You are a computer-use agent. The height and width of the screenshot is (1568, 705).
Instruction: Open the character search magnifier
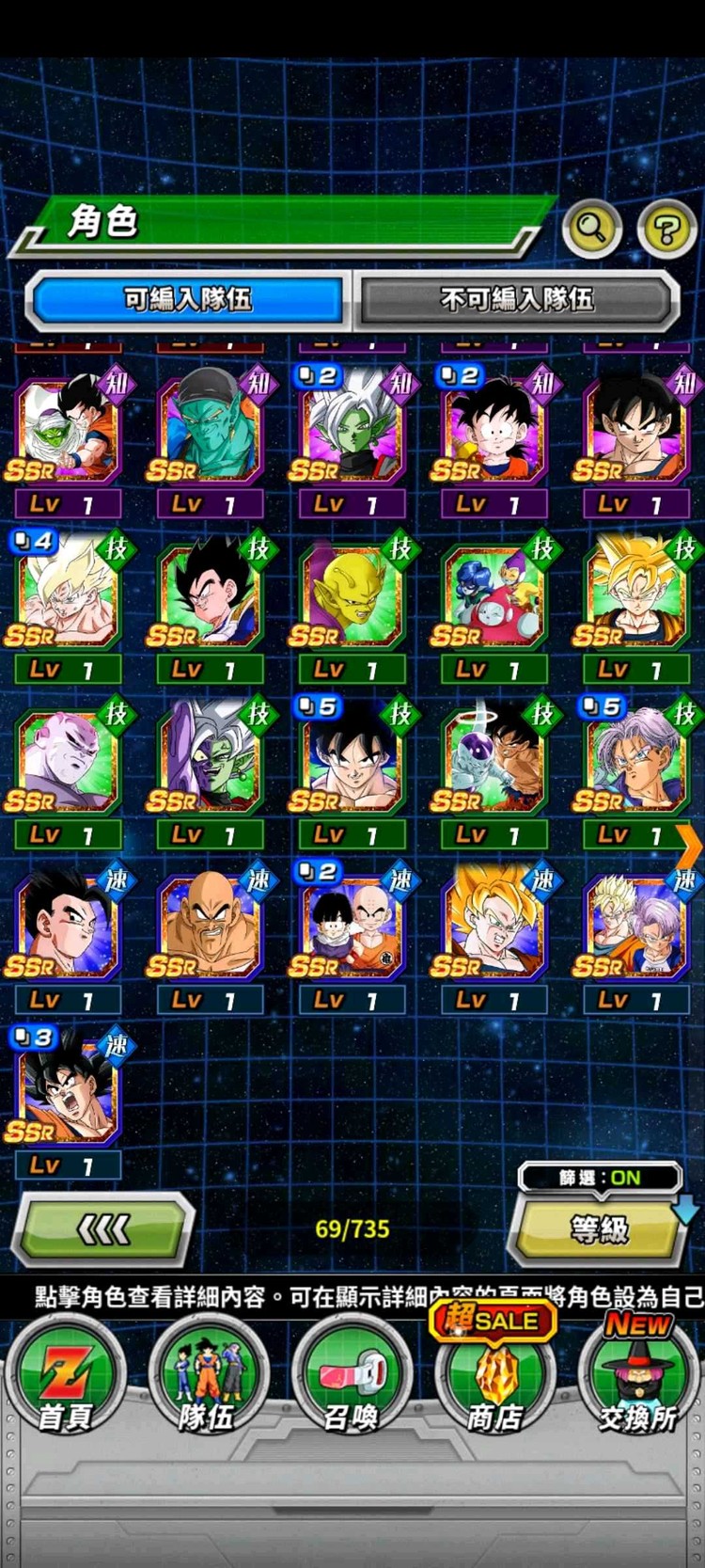point(591,228)
